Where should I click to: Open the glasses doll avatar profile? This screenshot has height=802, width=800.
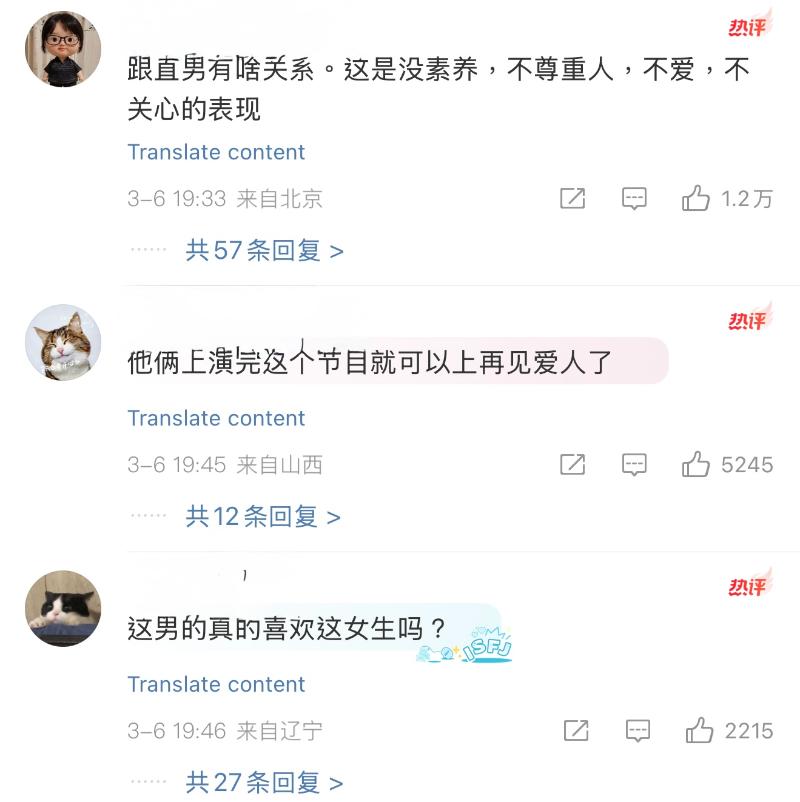62,50
